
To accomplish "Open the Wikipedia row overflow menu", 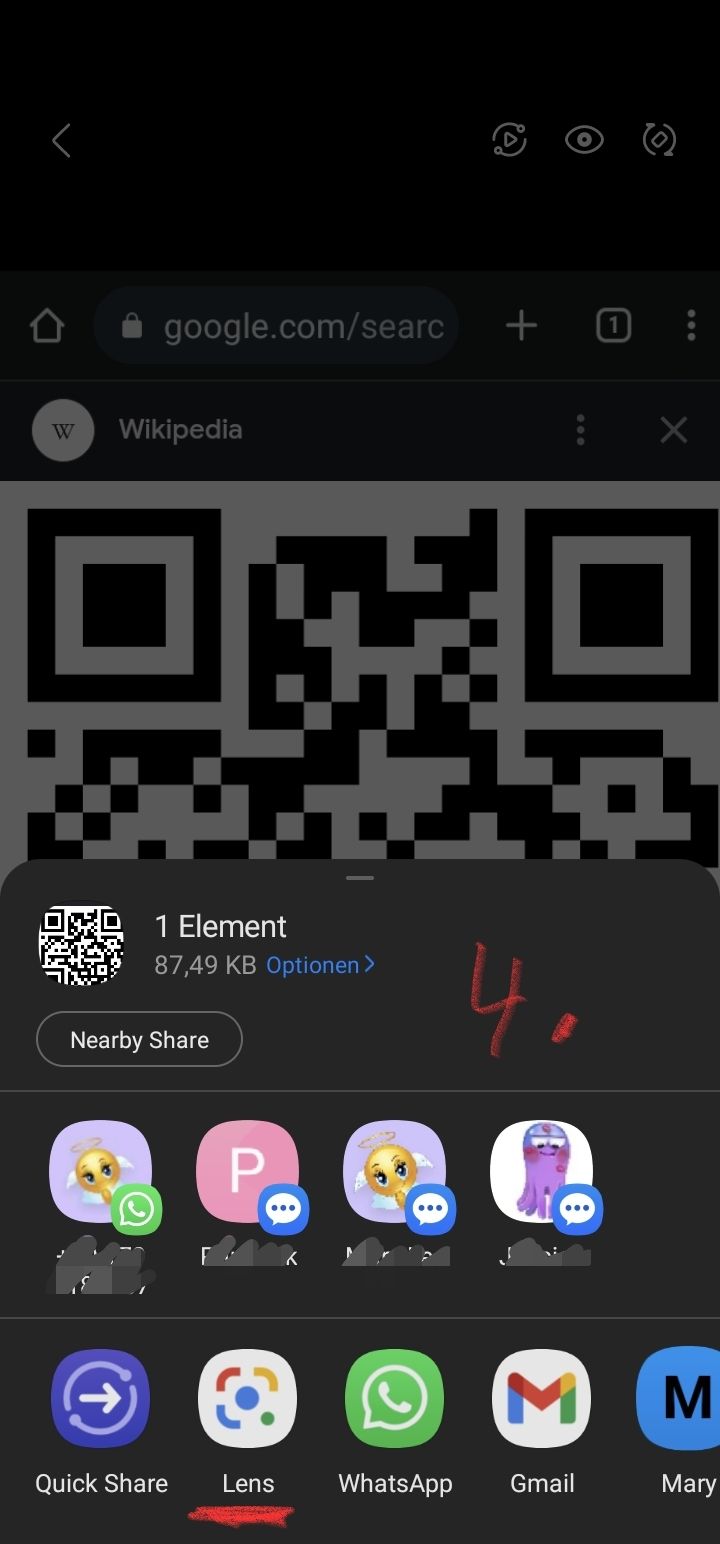I will point(580,429).
